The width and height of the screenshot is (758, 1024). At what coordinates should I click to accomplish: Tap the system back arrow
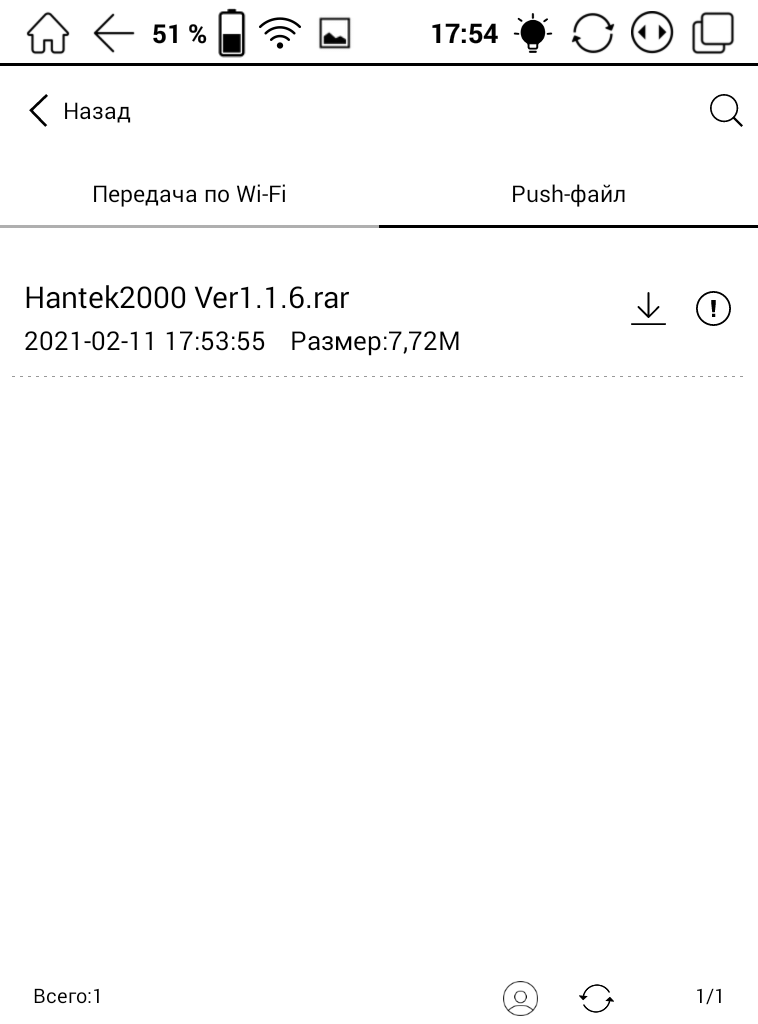113,35
